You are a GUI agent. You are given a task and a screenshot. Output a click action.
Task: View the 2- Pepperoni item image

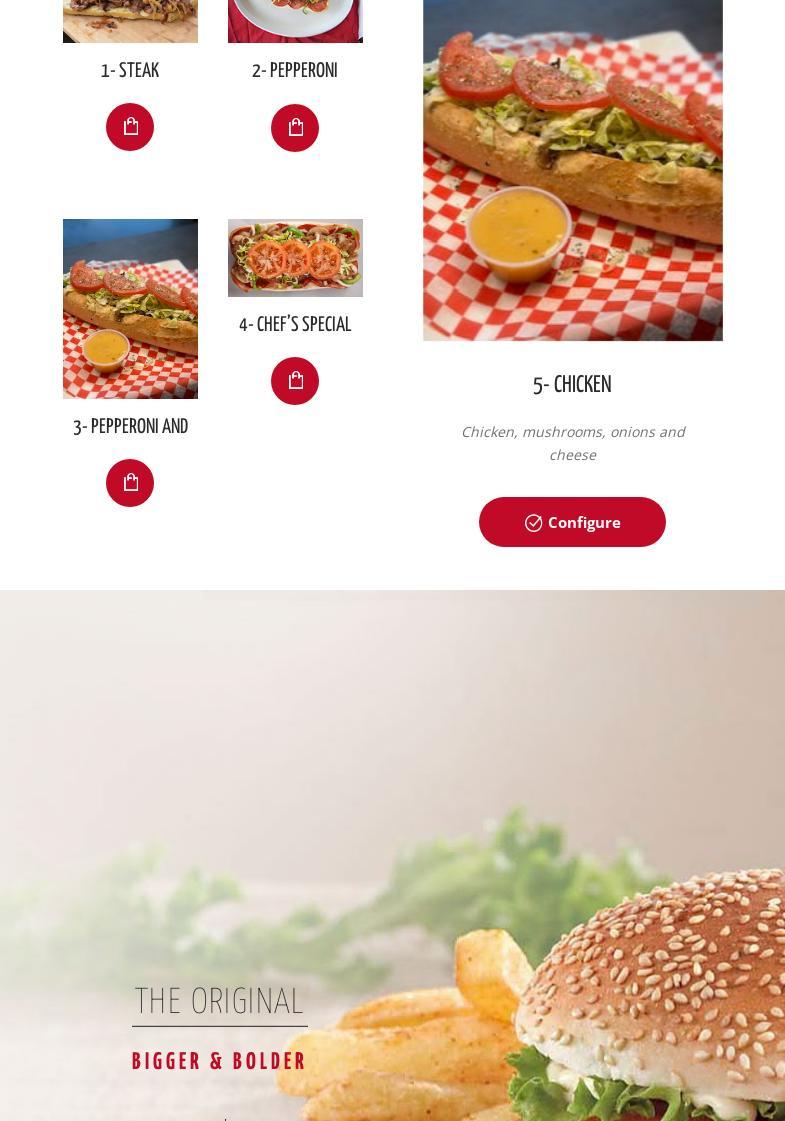(295, 20)
